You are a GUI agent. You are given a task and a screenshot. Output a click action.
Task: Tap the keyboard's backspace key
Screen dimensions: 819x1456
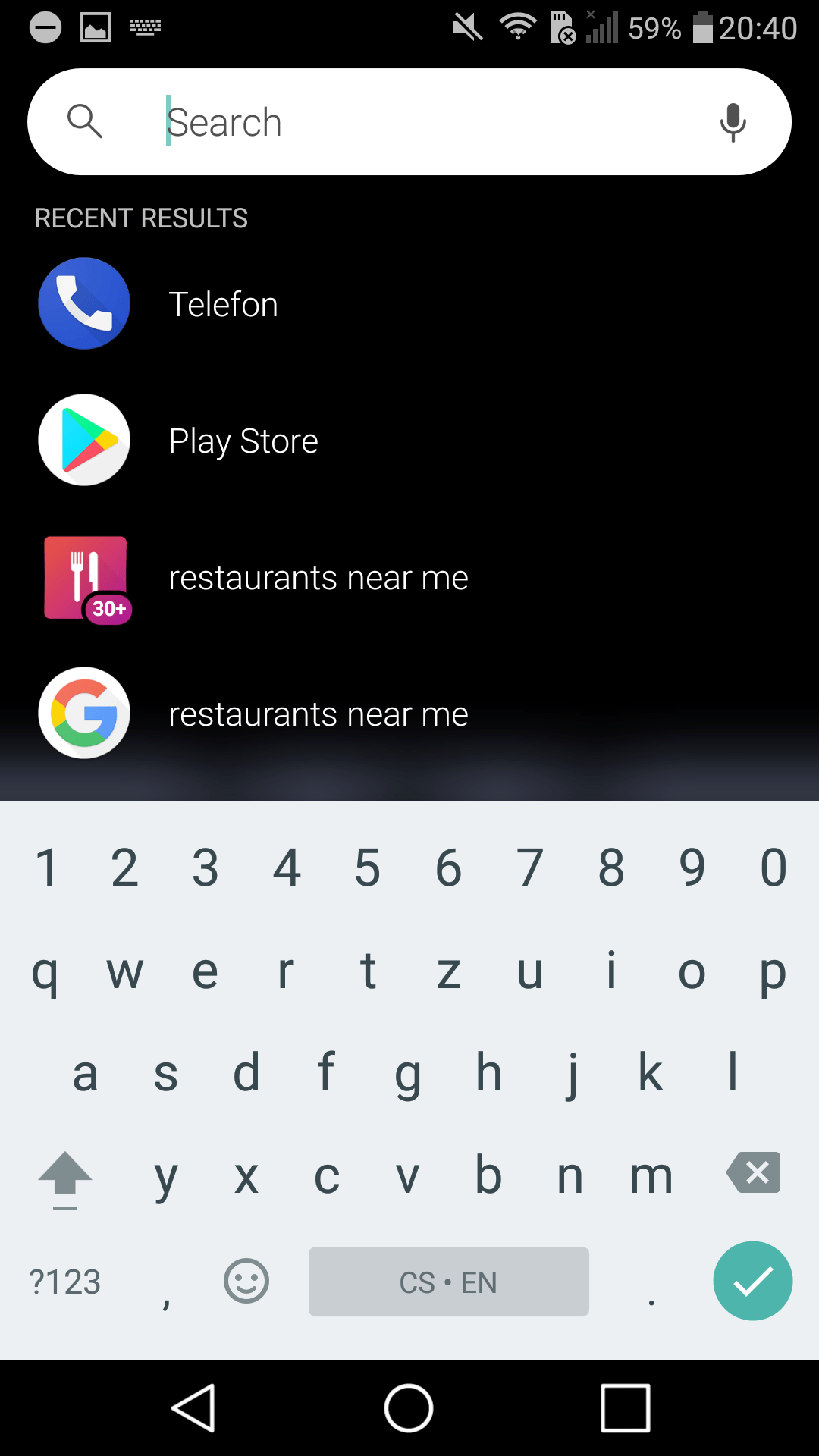point(753,1172)
